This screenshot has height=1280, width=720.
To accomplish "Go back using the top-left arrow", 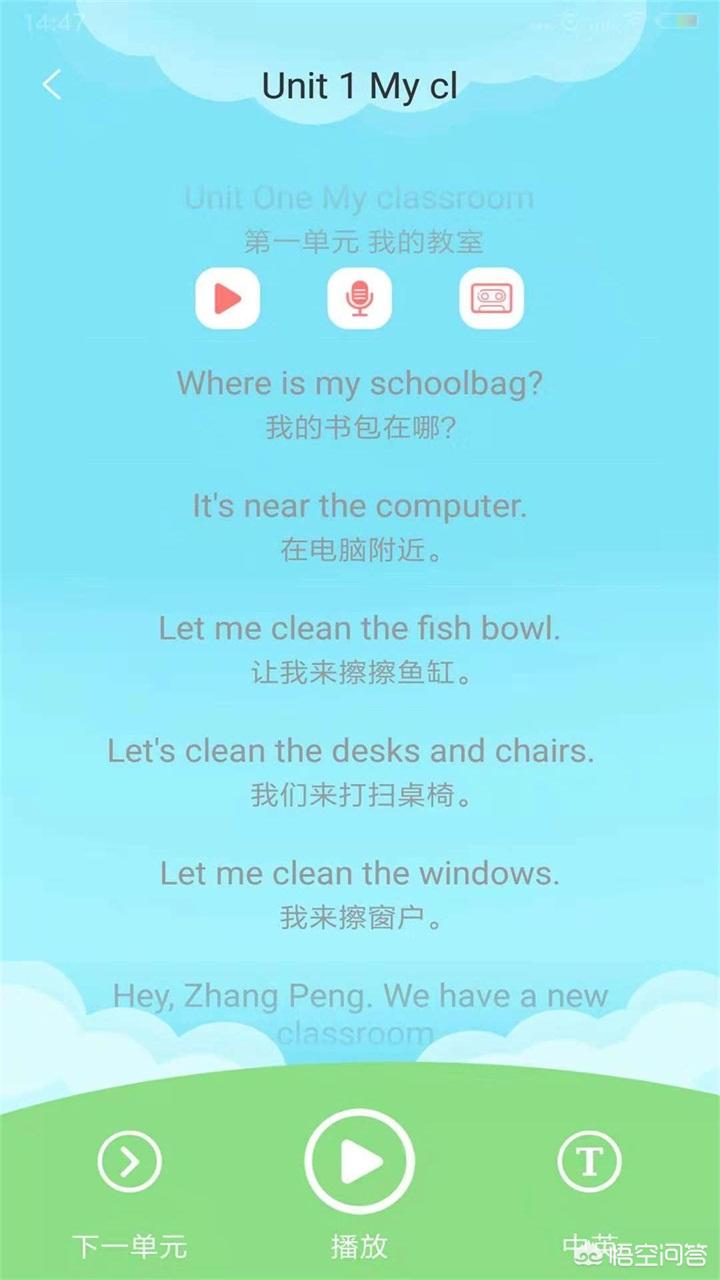I will 52,85.
